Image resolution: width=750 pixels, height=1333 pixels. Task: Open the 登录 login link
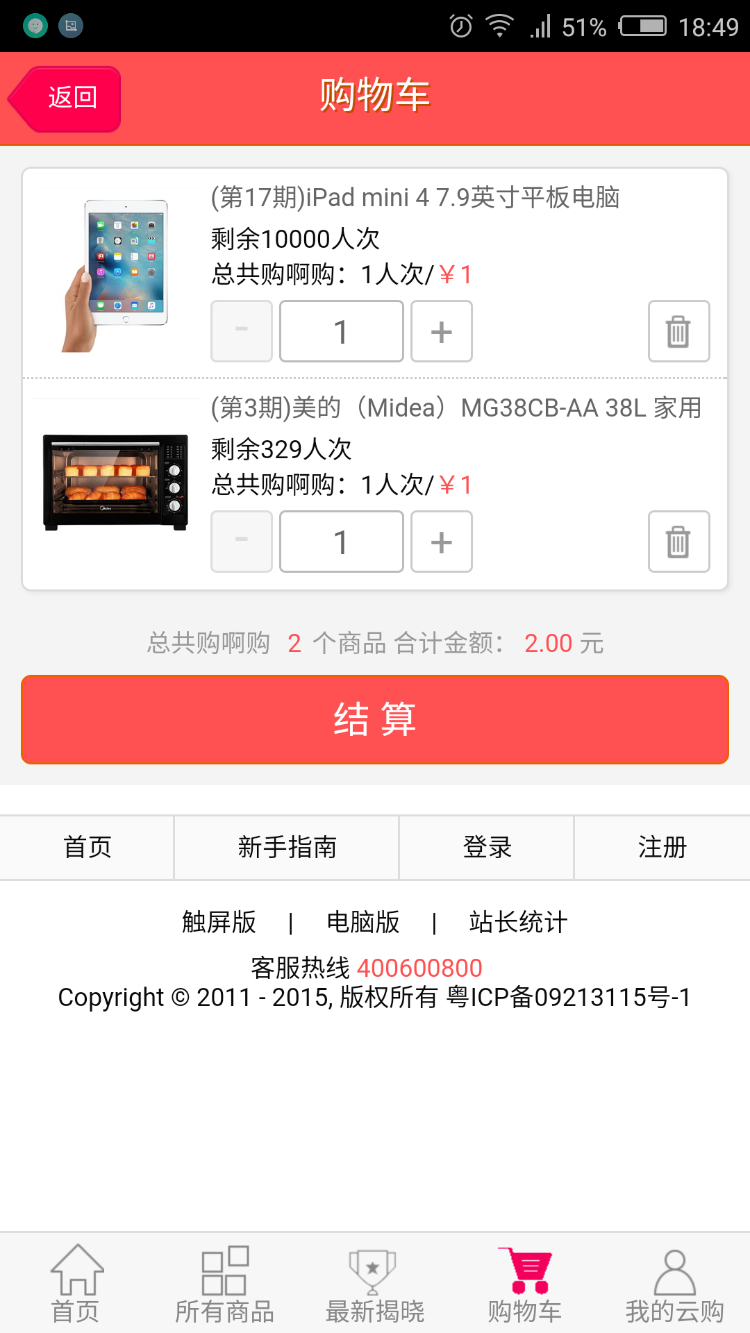tap(487, 847)
